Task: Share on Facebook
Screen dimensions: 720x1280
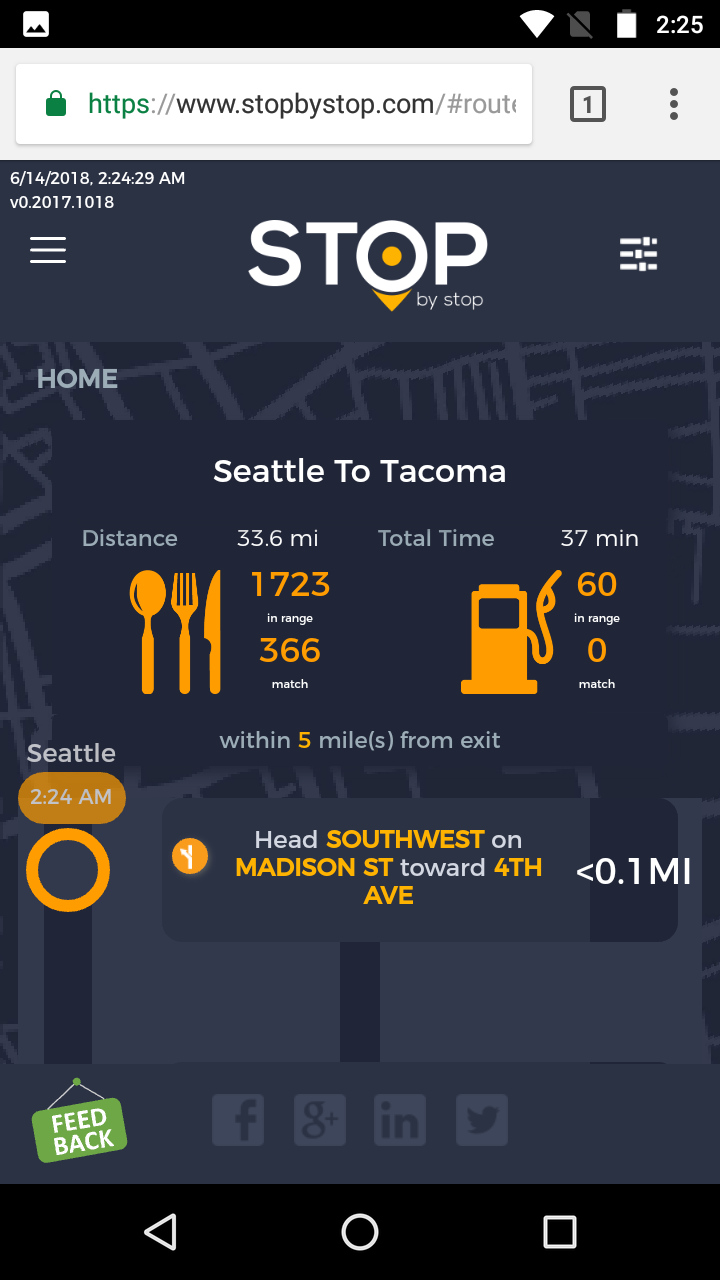Action: pyautogui.click(x=238, y=1120)
